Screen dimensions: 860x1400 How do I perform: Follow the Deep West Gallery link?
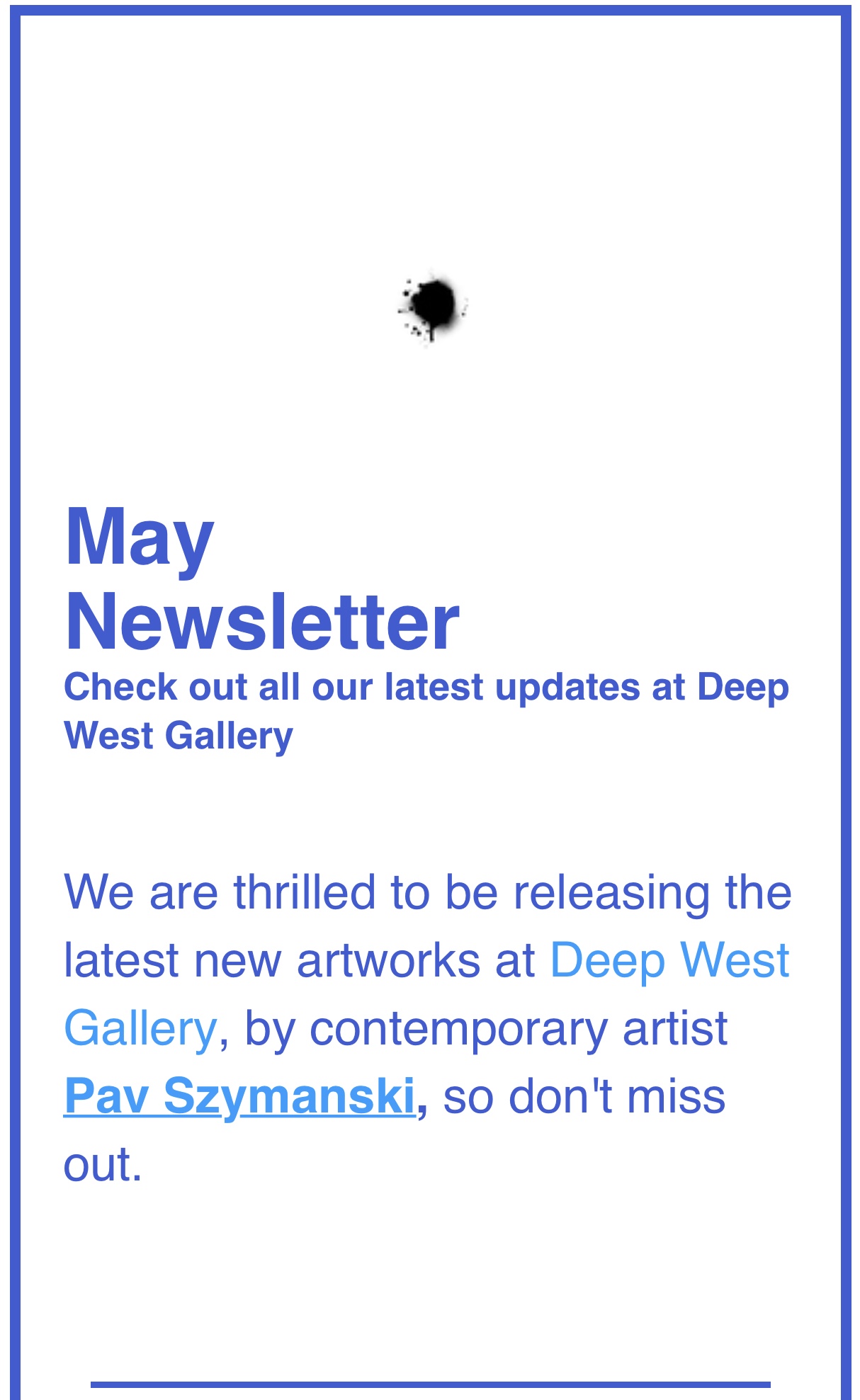click(x=669, y=960)
